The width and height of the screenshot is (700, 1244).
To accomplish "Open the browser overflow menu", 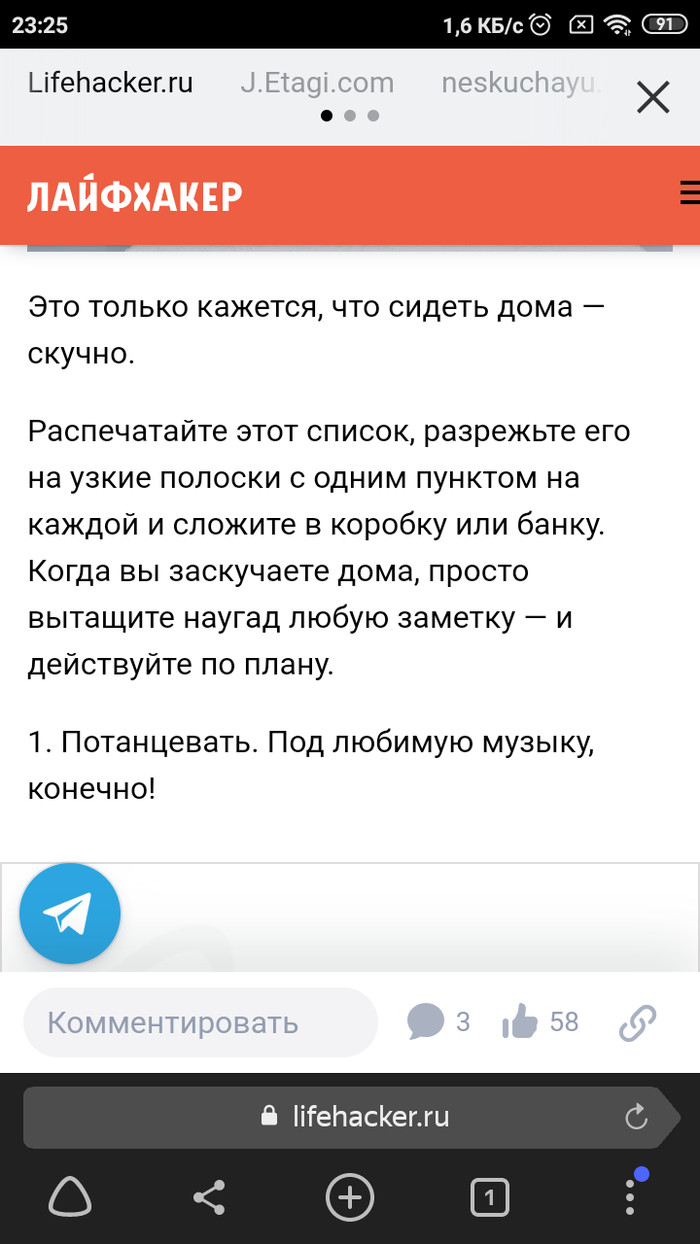I will [630, 1196].
